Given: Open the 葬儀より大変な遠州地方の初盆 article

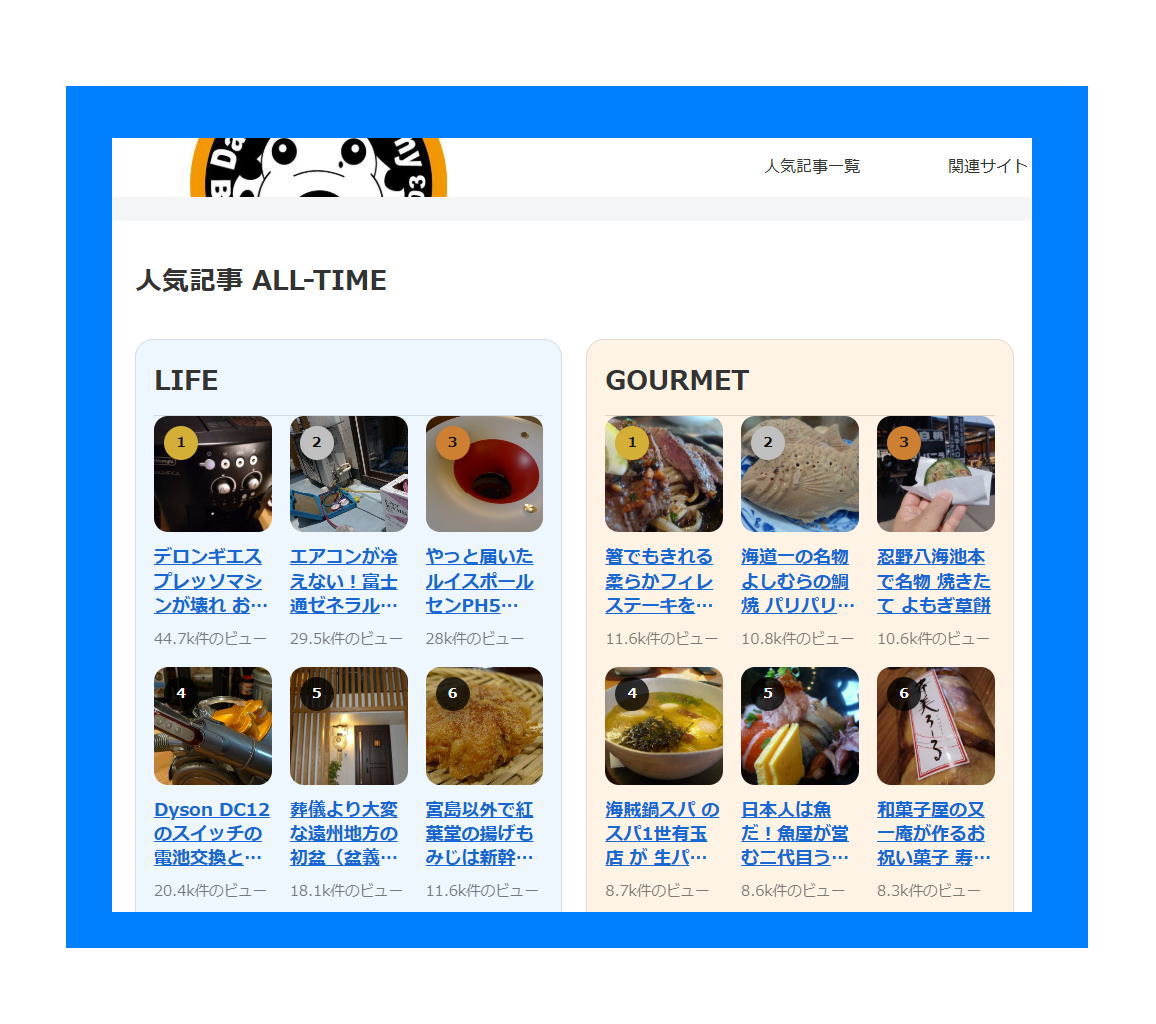Looking at the screenshot, I should [x=345, y=834].
